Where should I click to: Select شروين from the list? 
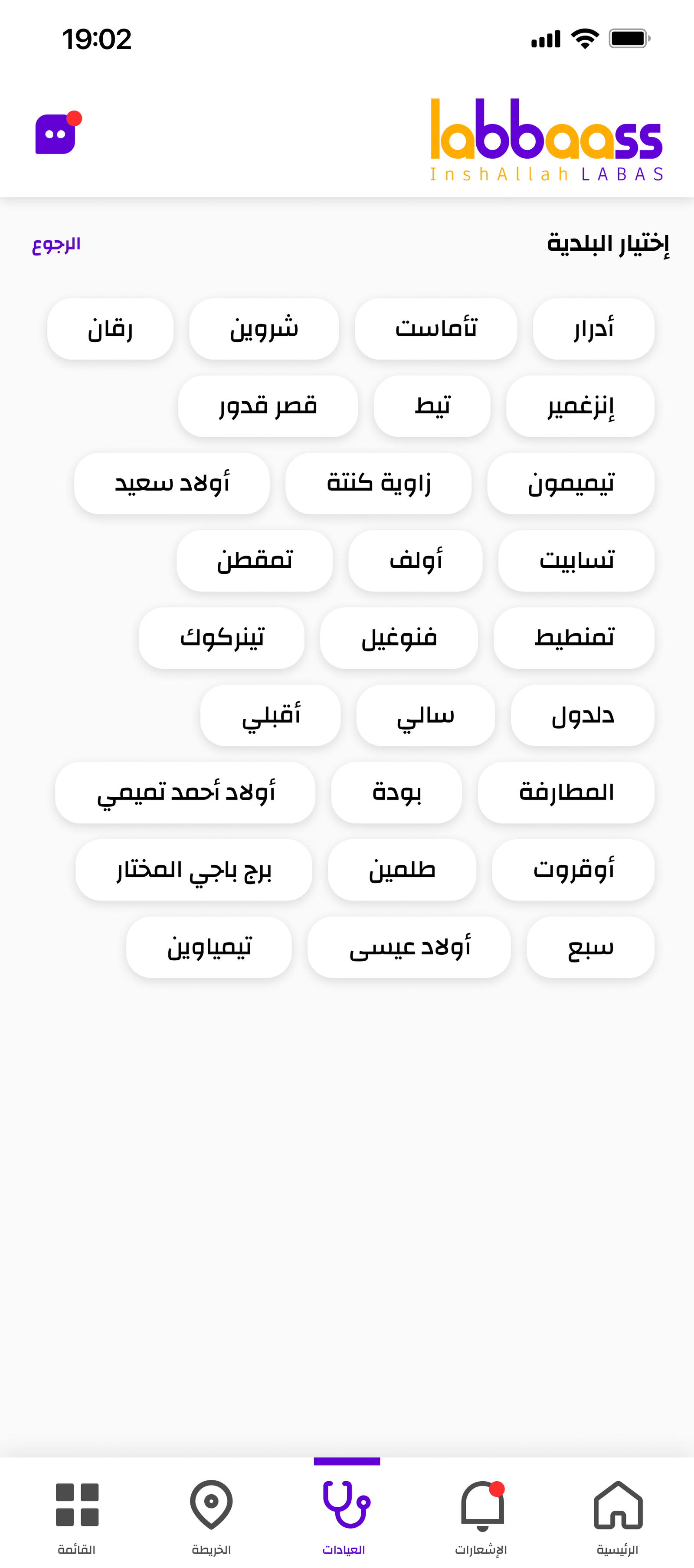[x=264, y=329]
